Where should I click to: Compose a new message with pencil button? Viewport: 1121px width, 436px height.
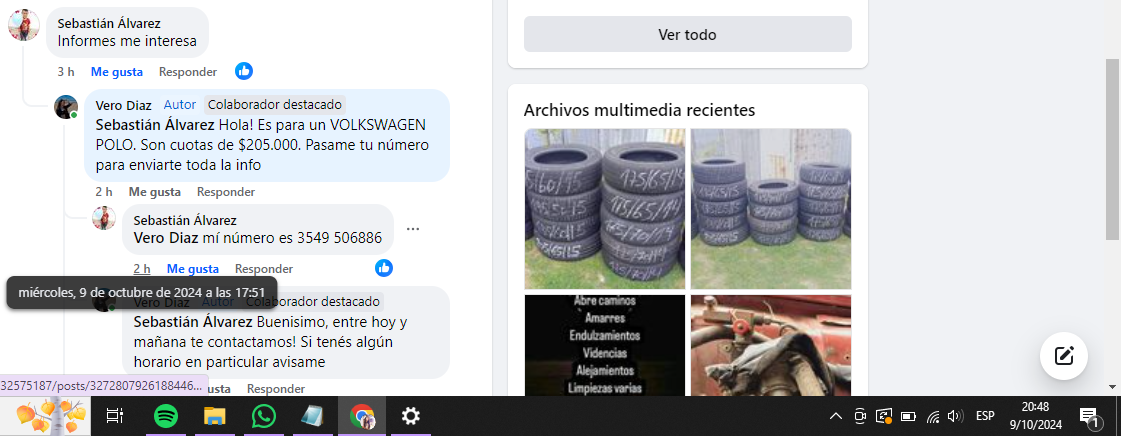click(1064, 355)
